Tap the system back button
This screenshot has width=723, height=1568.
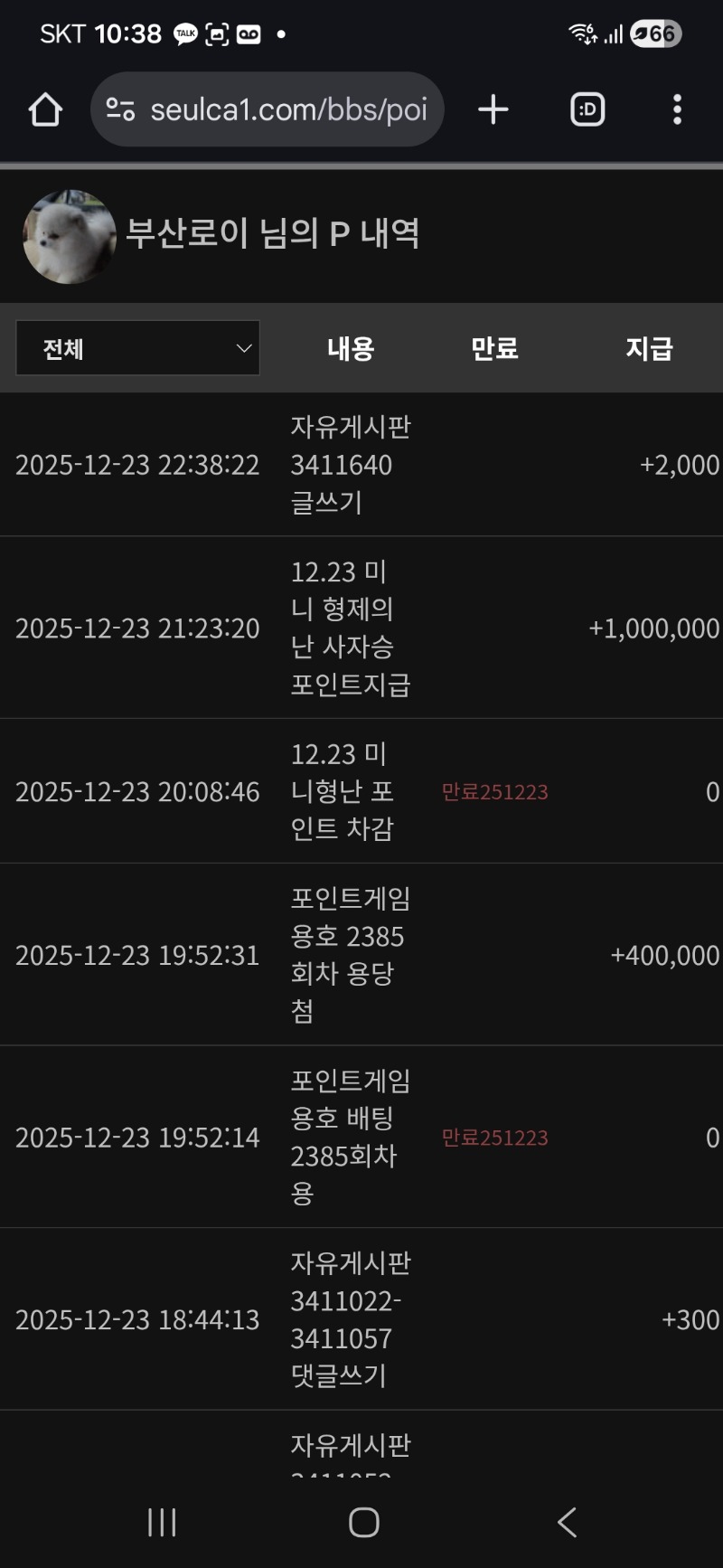[567, 1523]
